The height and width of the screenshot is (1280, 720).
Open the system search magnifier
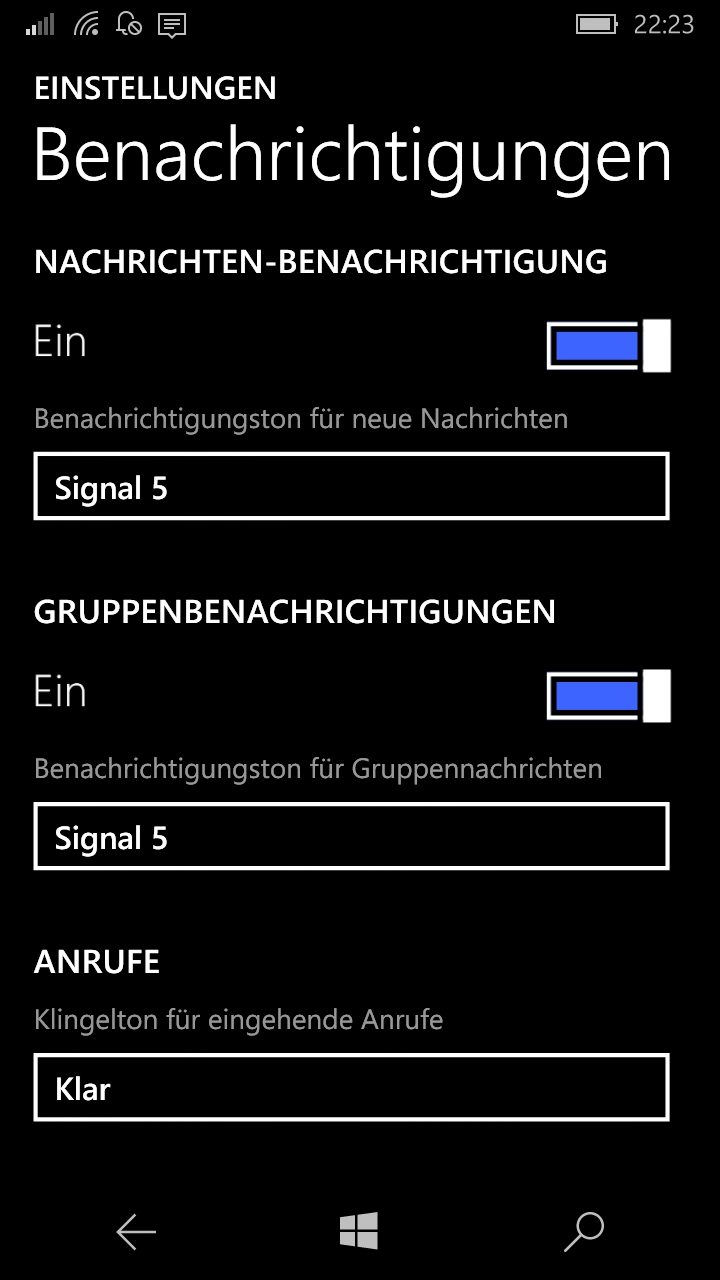point(584,1232)
